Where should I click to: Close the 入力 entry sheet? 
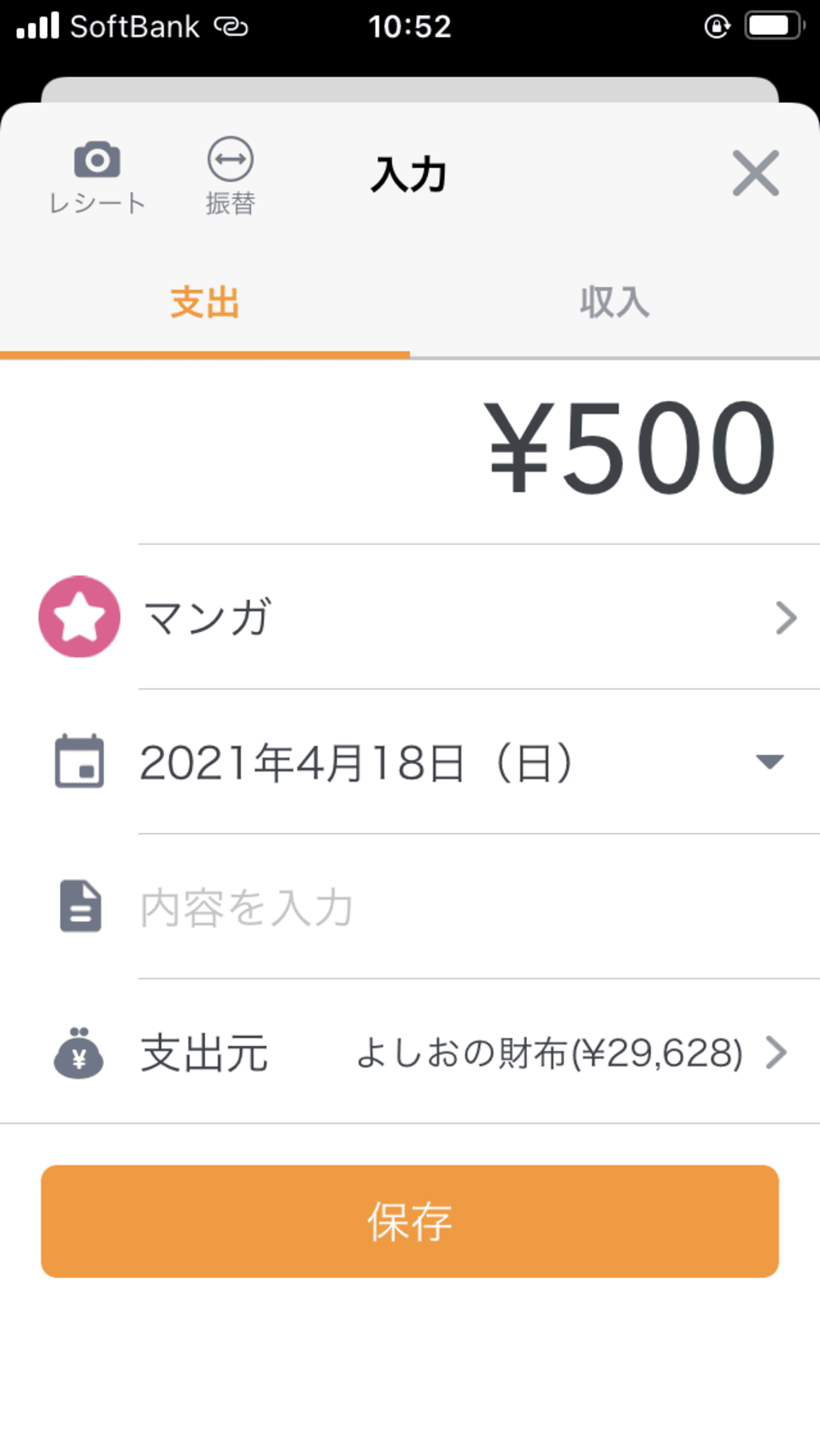point(755,173)
